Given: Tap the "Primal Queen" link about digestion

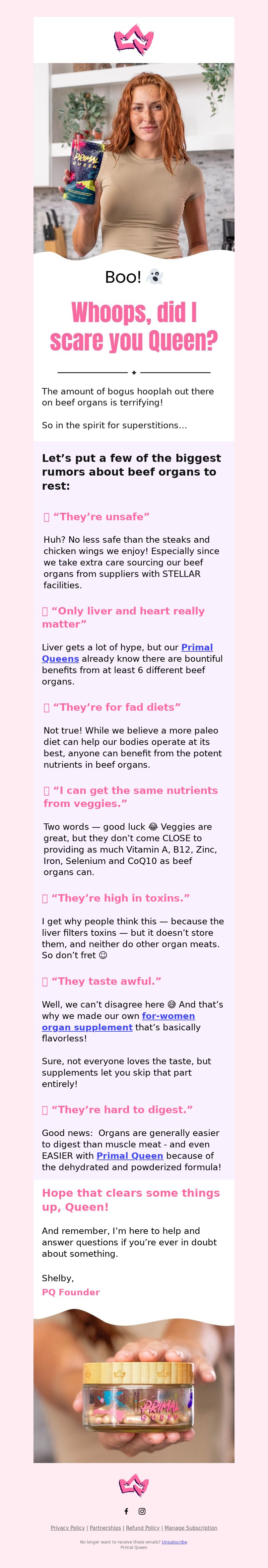Looking at the screenshot, I should pyautogui.click(x=129, y=1155).
